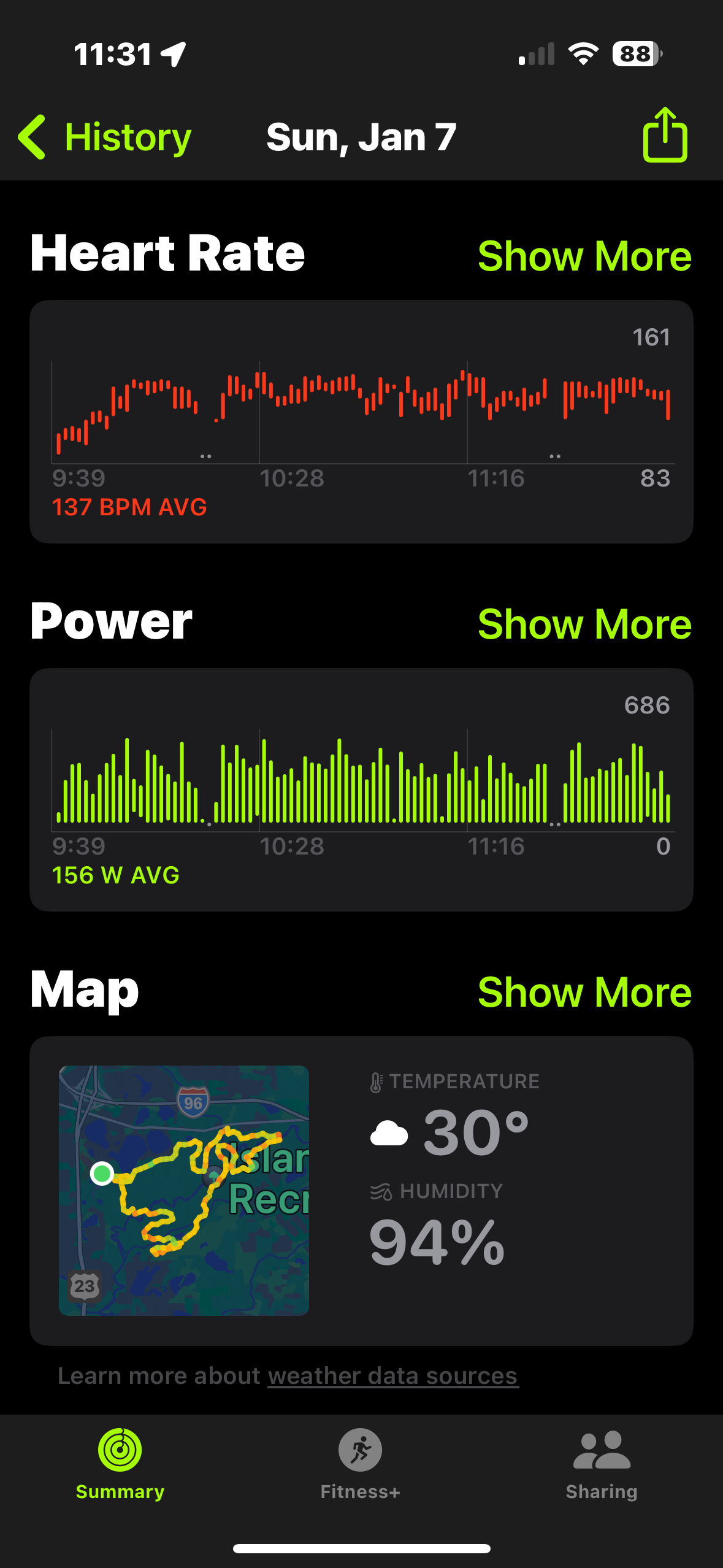Share this workout summary
Screen dimensions: 723x1568
(665, 136)
